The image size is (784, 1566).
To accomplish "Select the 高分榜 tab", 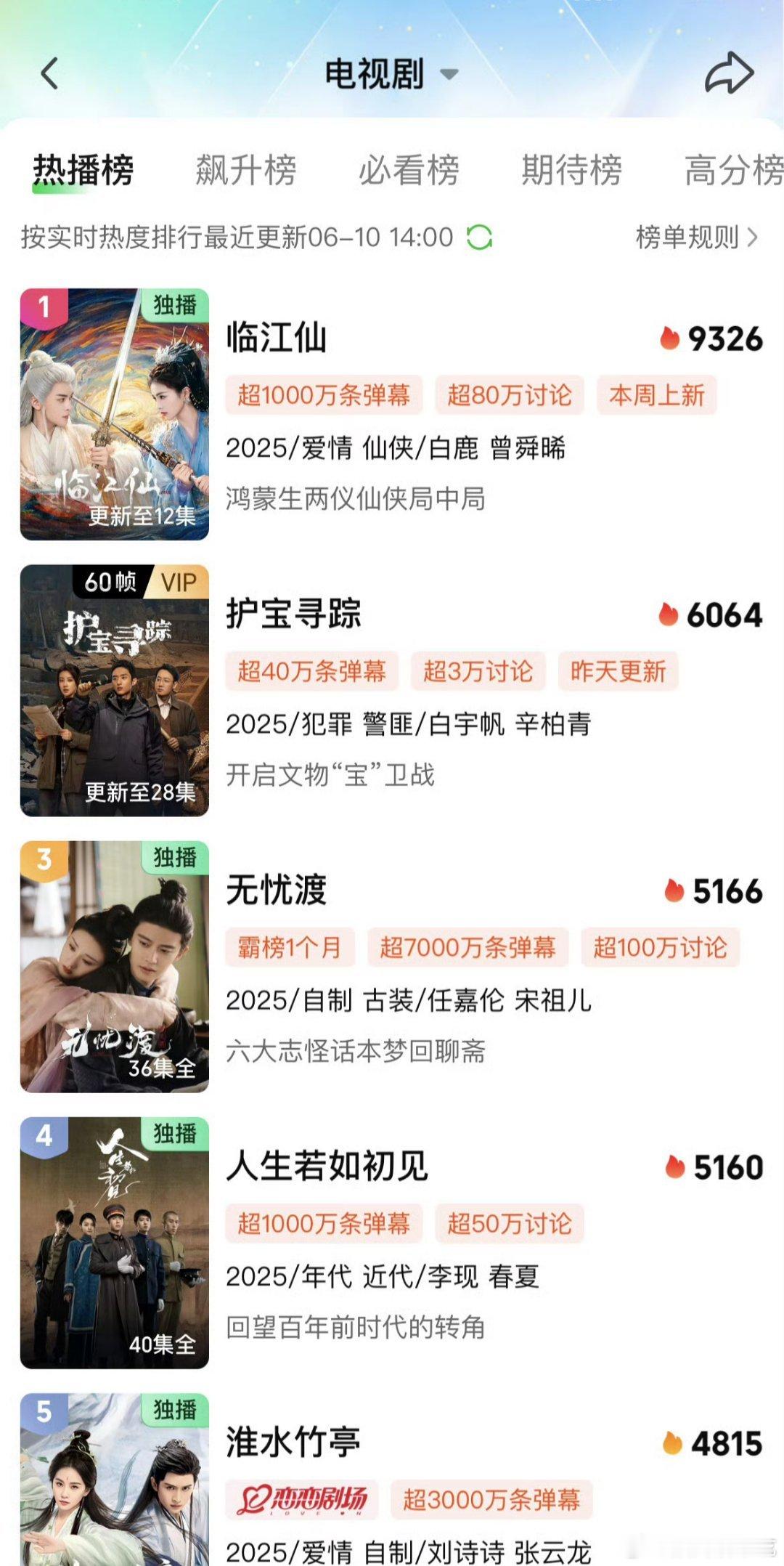I will coord(732,171).
